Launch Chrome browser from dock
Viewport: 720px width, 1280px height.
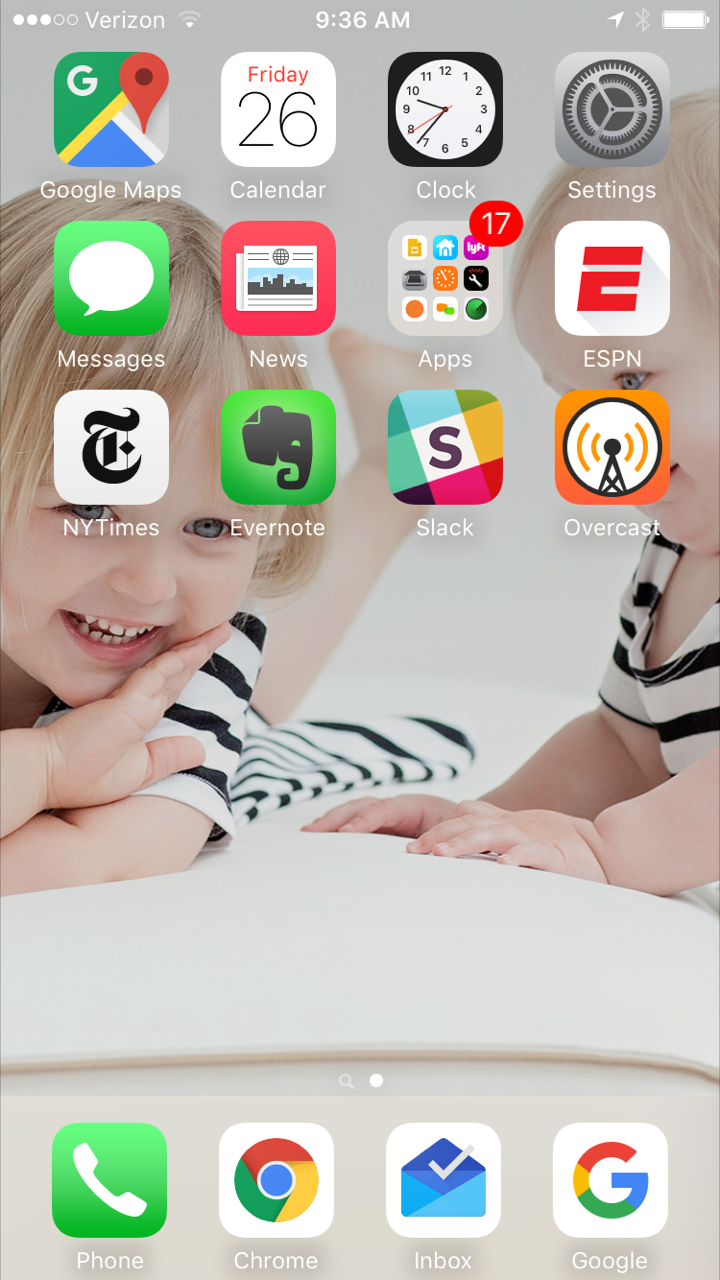click(276, 1180)
